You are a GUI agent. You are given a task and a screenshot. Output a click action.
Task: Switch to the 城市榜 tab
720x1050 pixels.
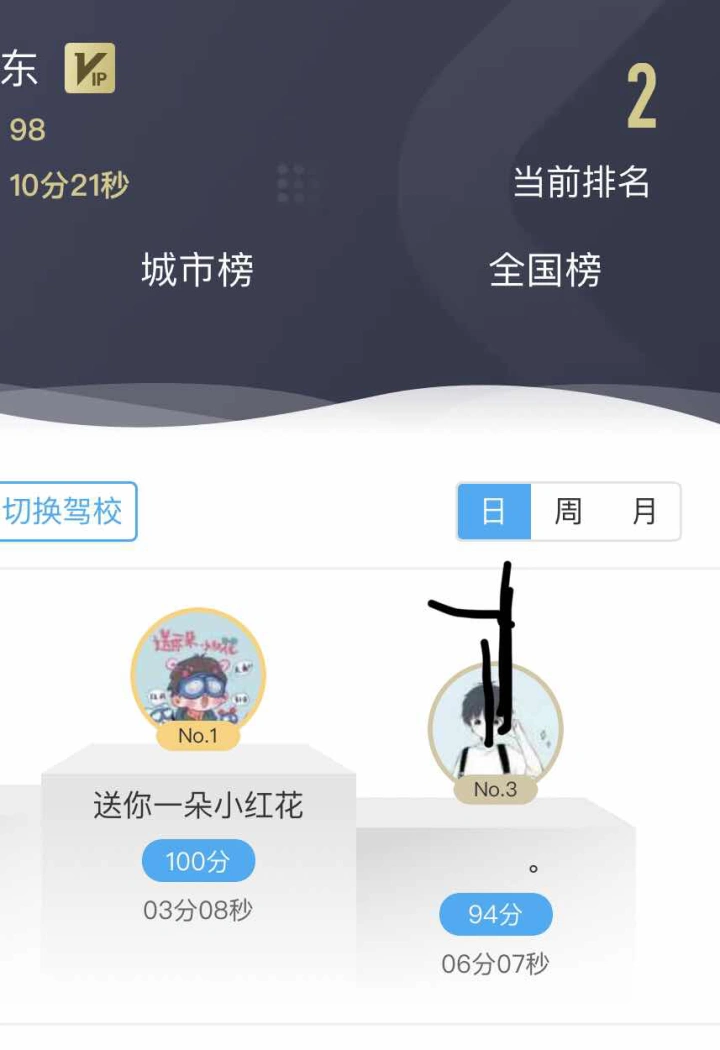tap(197, 270)
